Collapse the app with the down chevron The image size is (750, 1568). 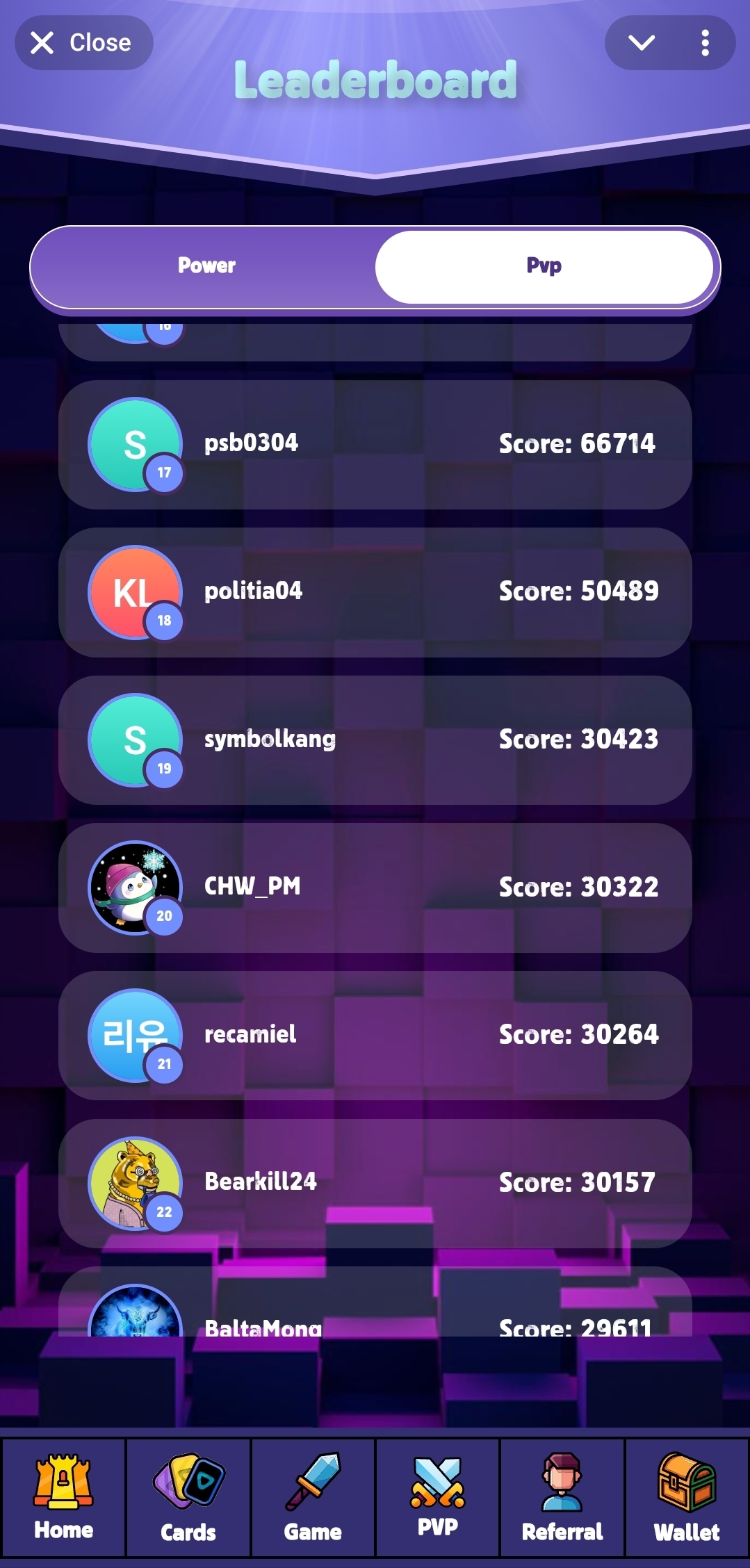tap(641, 43)
